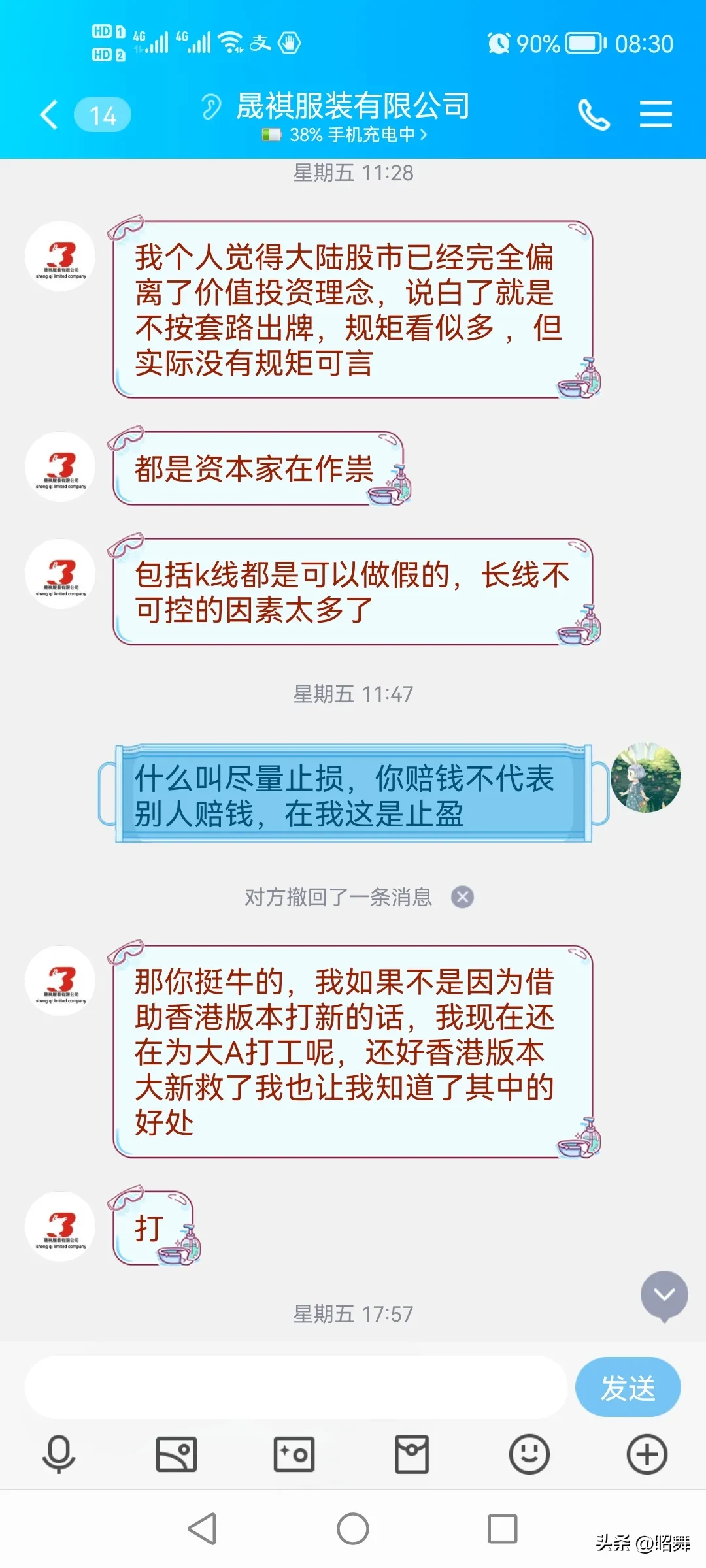706x1568 pixels.
Task: Record a voice message
Action: pos(59,1454)
